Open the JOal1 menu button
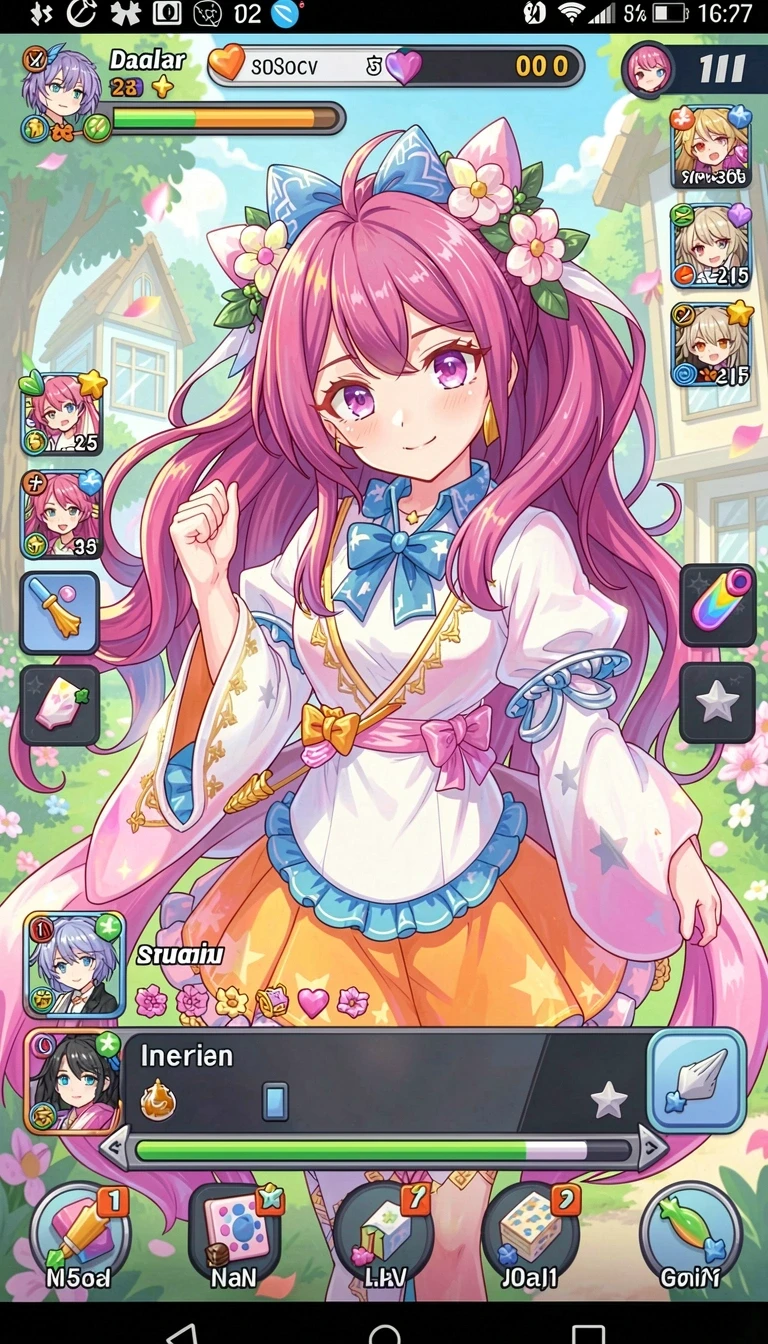 (x=531, y=1238)
